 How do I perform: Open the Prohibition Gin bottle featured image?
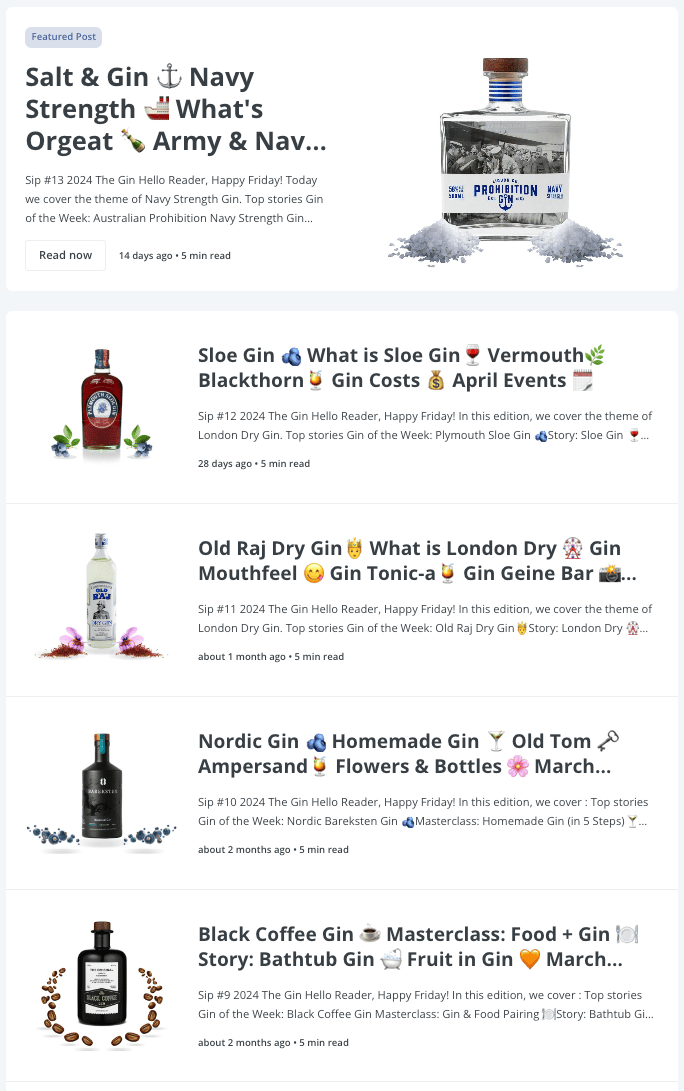coord(505,160)
